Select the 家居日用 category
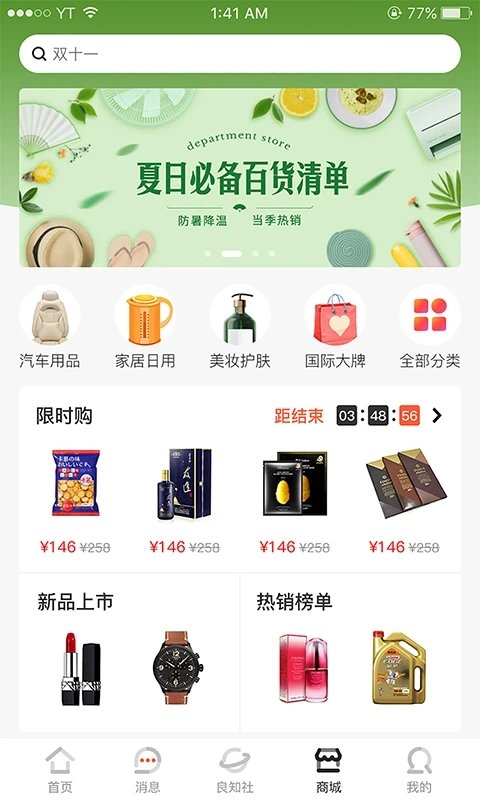This screenshot has height=800, width=480. 145,328
